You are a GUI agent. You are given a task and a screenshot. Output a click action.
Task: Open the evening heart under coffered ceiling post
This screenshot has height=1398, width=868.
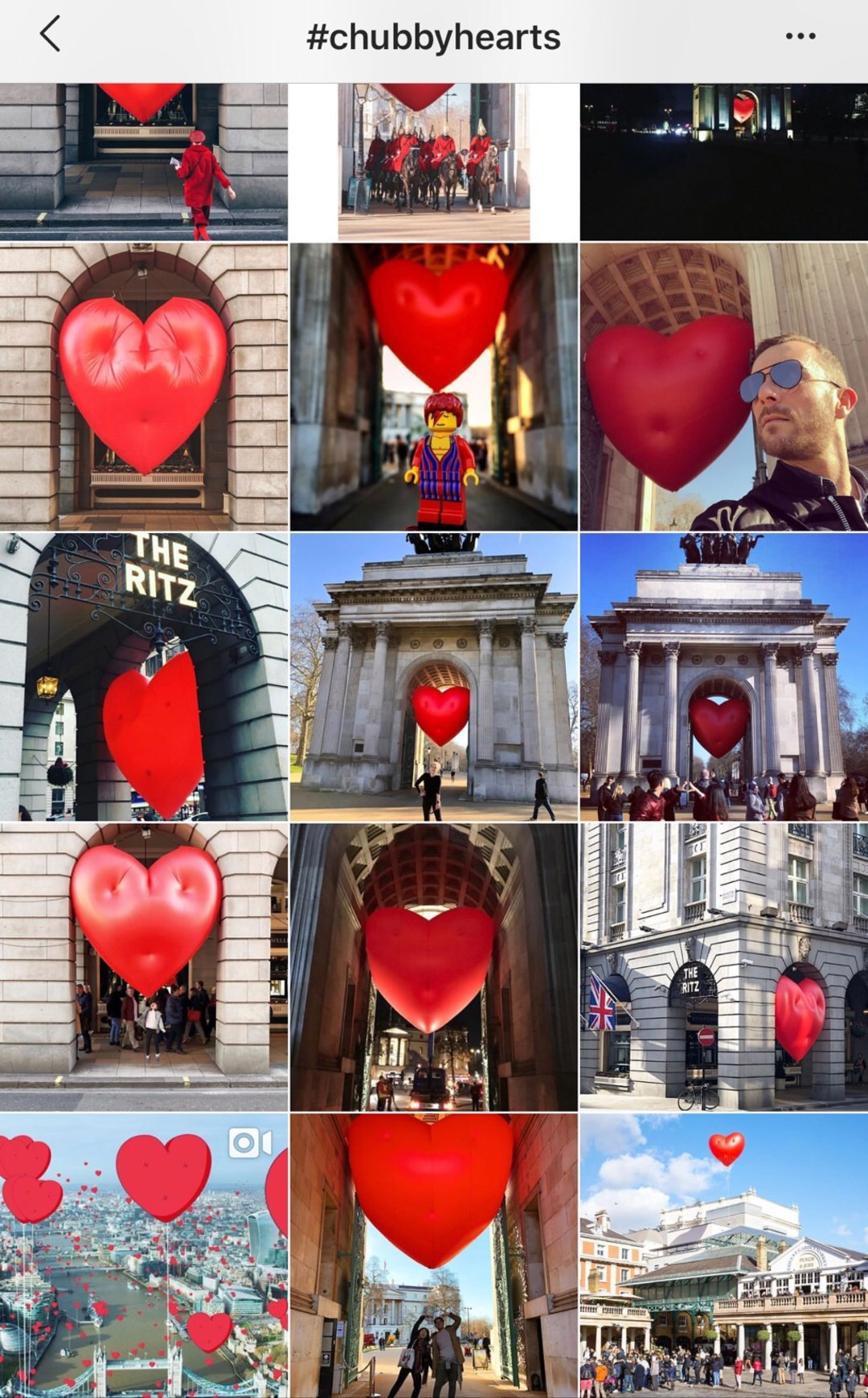(x=434, y=966)
